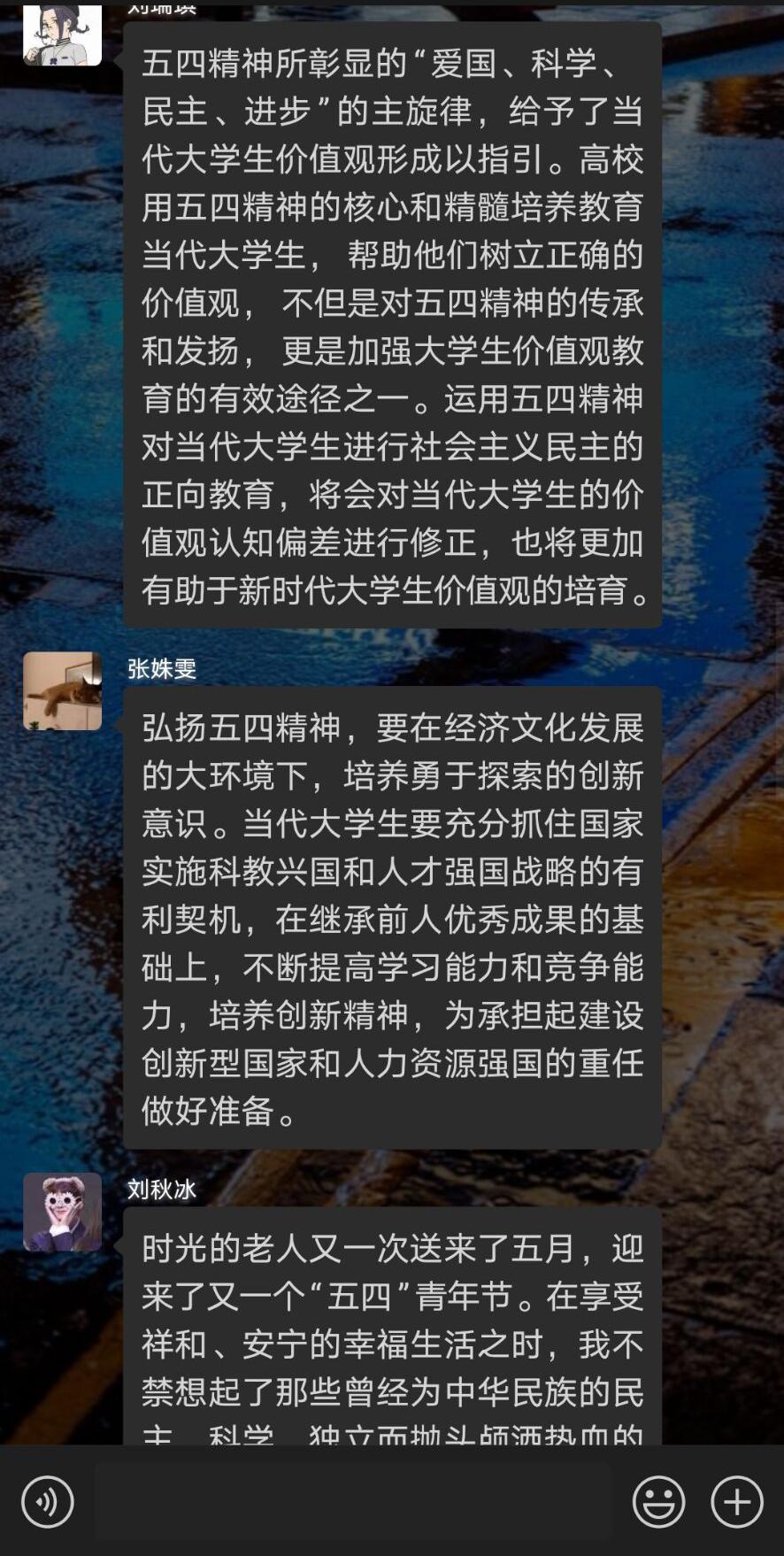Screen dimensions: 784x1556
Task: Tap the message text input field
Action: [352, 1501]
